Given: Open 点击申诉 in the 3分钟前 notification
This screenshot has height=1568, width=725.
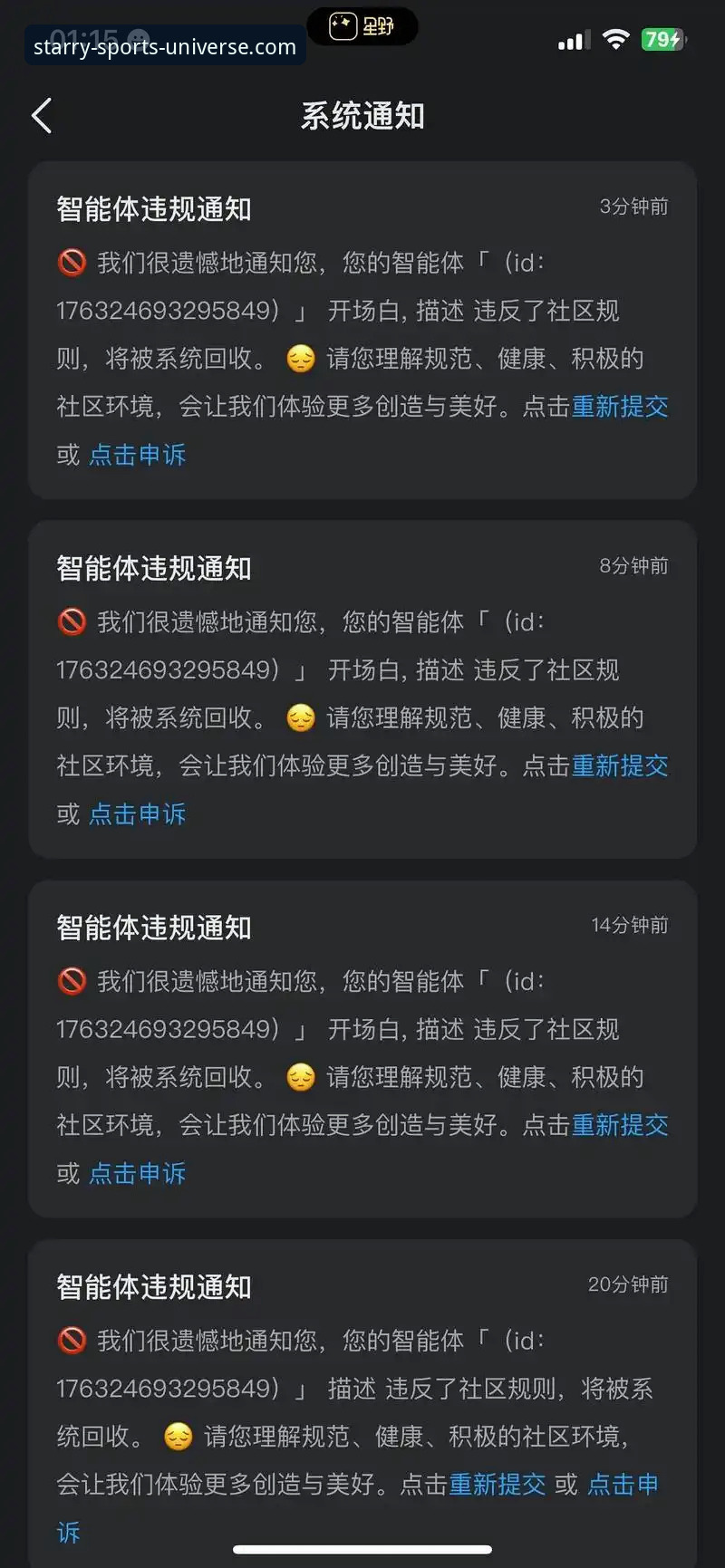Looking at the screenshot, I should 136,455.
